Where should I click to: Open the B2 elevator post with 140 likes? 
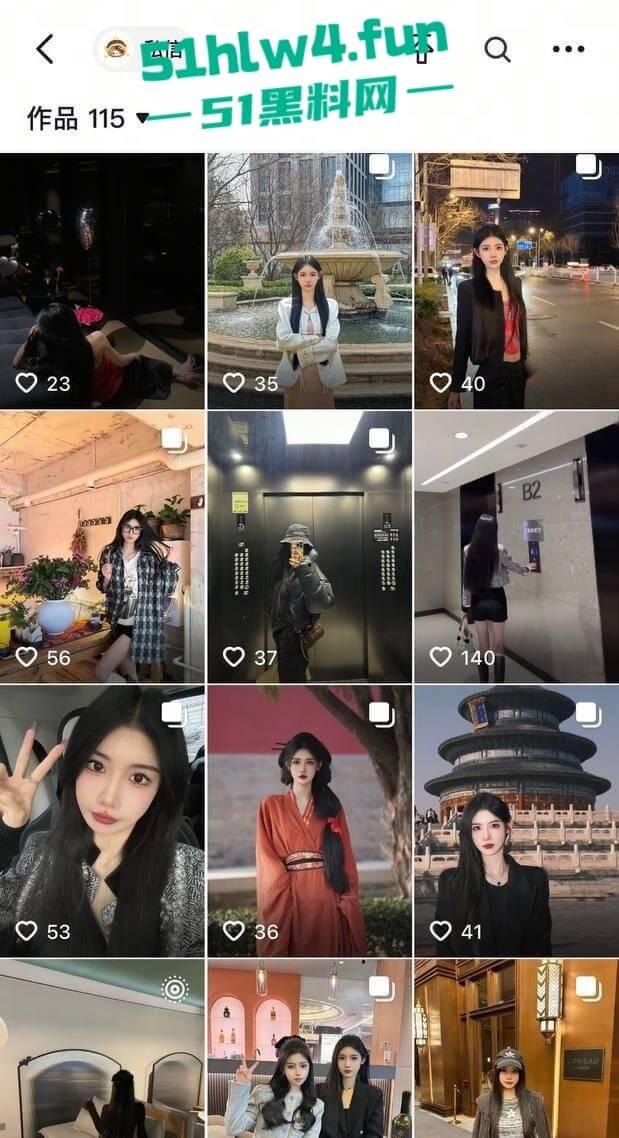516,546
